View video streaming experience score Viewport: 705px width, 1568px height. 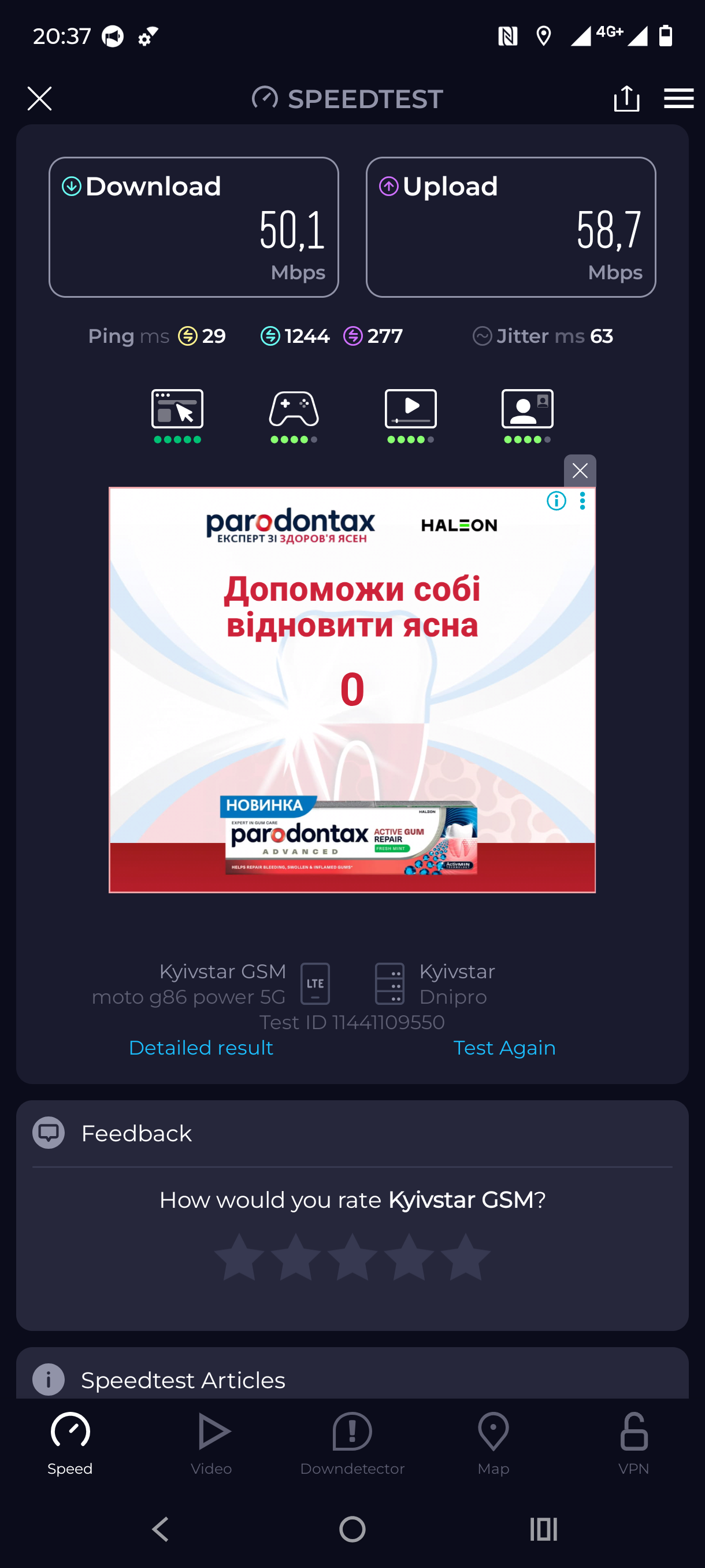411,414
